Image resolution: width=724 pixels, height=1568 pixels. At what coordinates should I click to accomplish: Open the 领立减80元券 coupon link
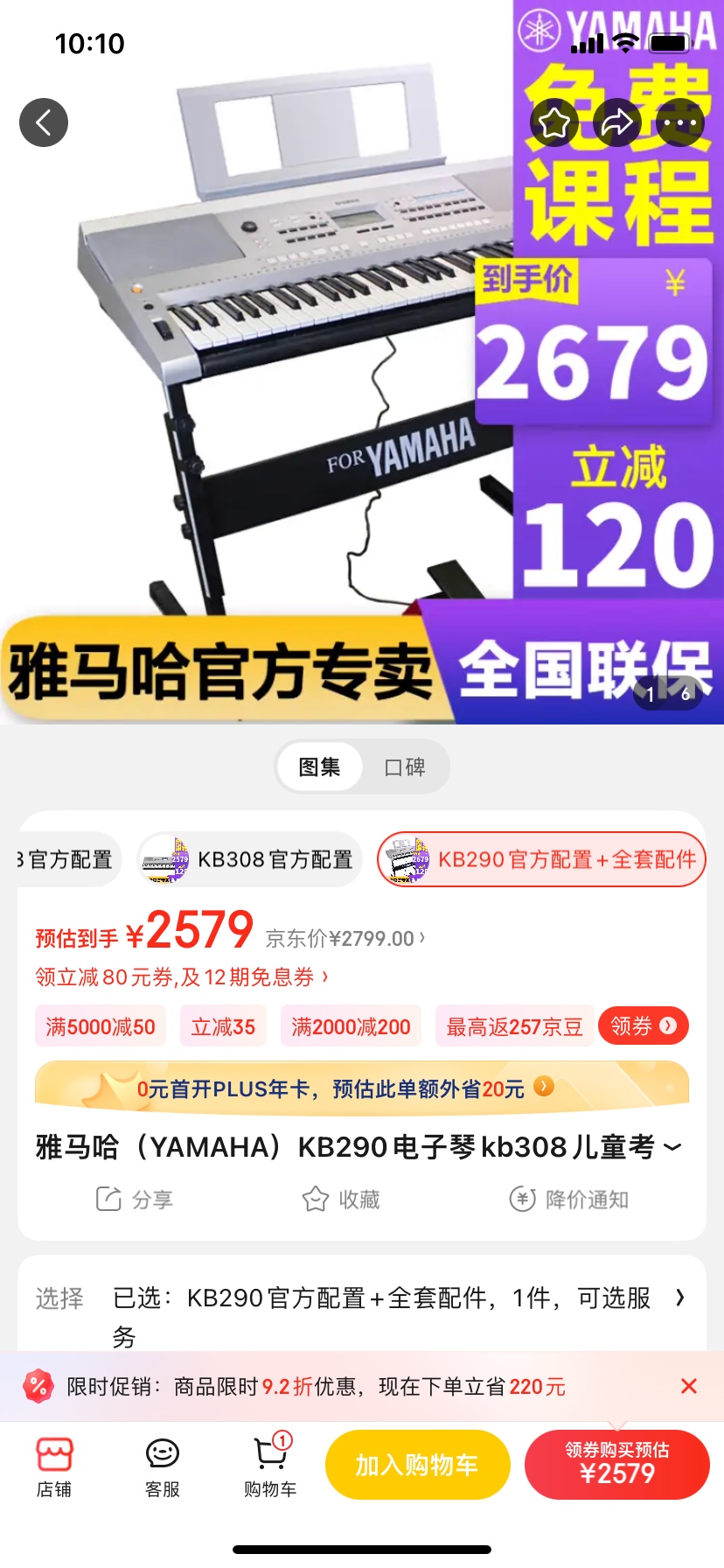point(182,976)
